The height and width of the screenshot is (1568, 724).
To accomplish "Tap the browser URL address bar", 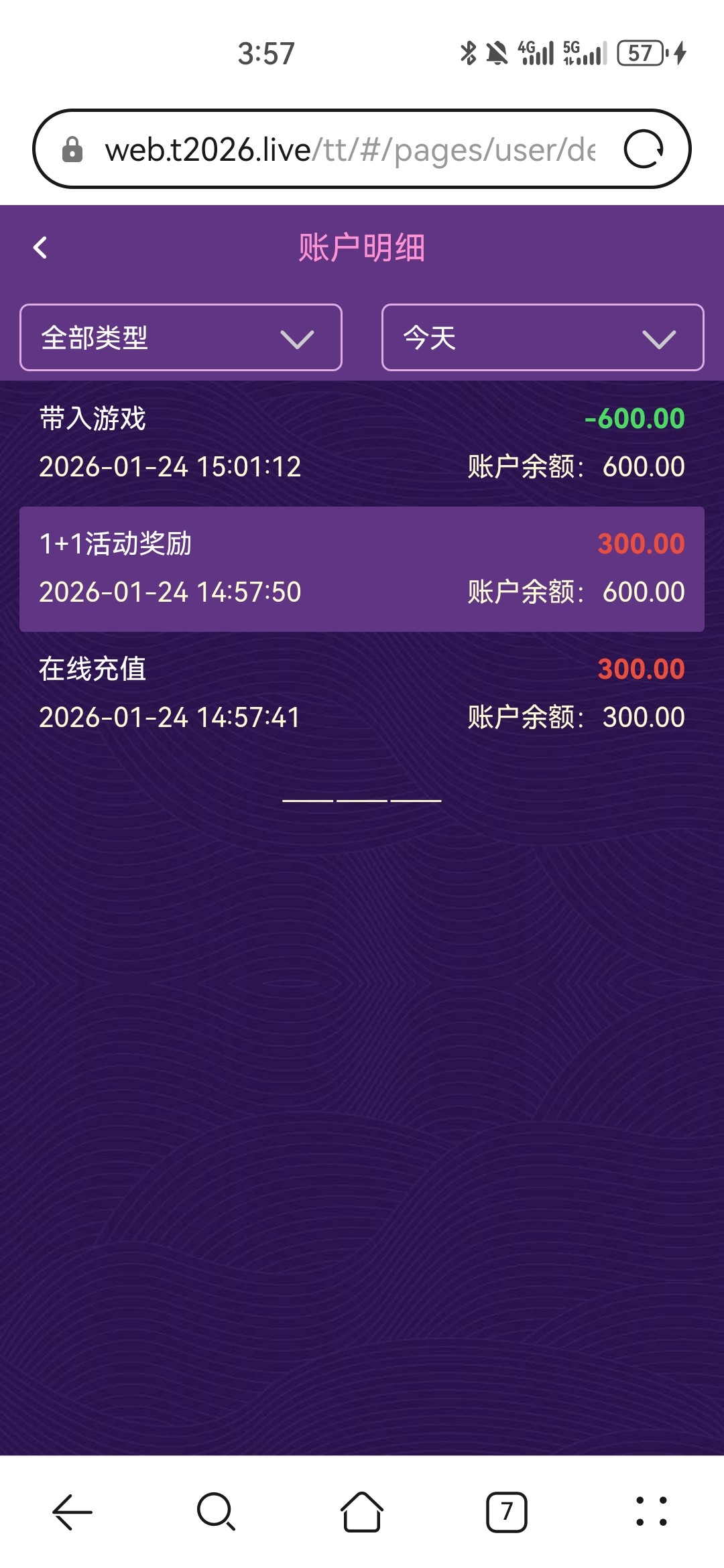I will (349, 149).
